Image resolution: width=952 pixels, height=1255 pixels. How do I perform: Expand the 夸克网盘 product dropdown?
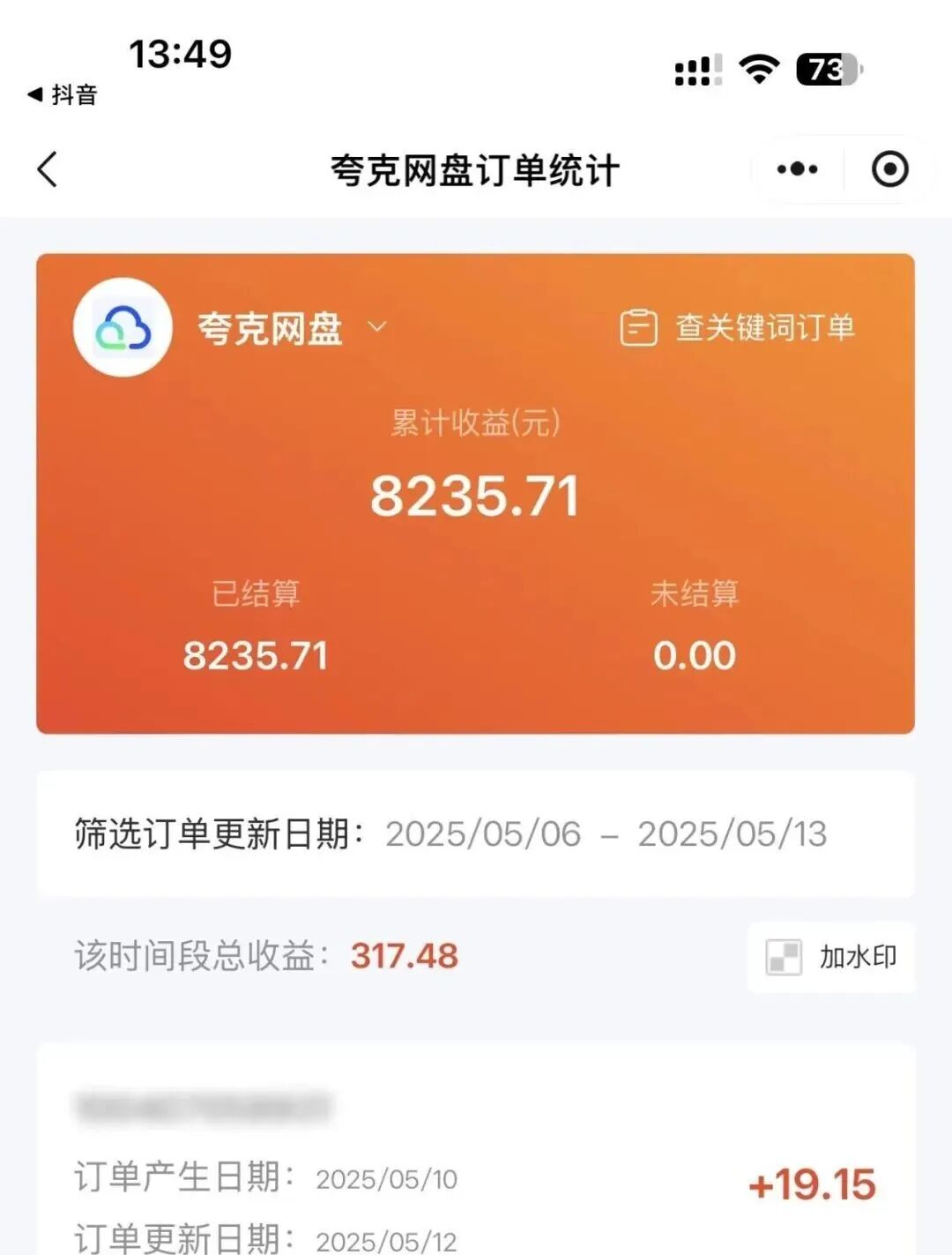pyautogui.click(x=377, y=327)
